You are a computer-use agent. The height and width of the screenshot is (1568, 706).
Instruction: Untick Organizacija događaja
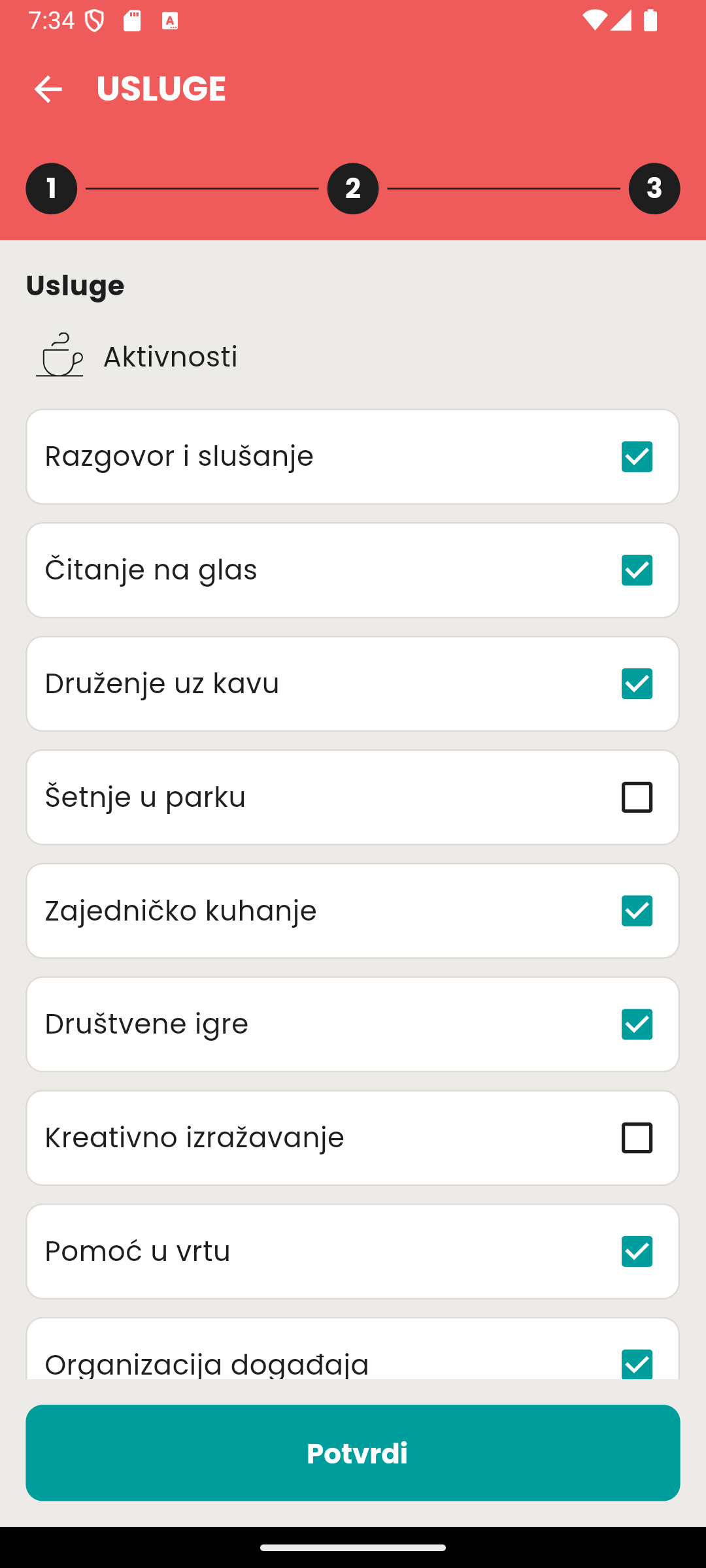coord(637,1364)
